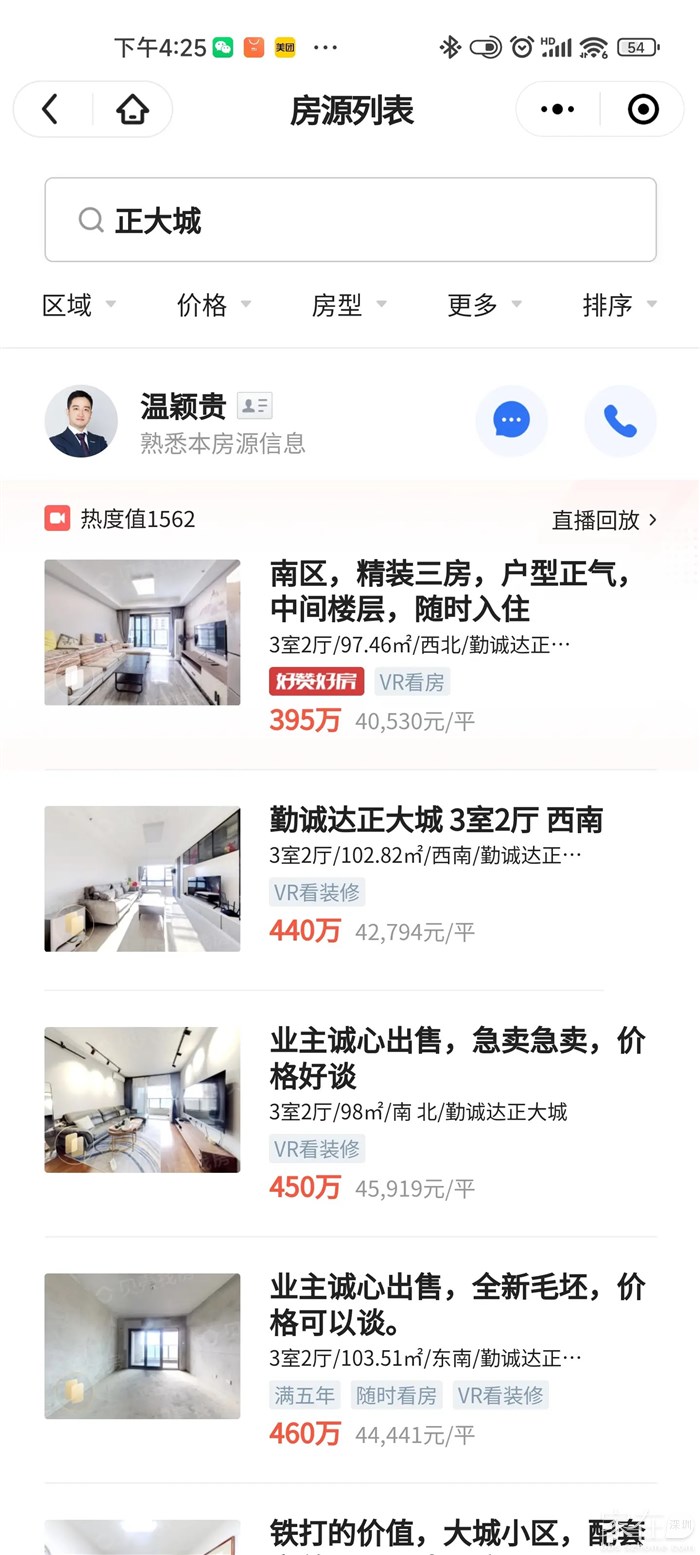Message agent 温颖贵 via chat icon

point(511,421)
